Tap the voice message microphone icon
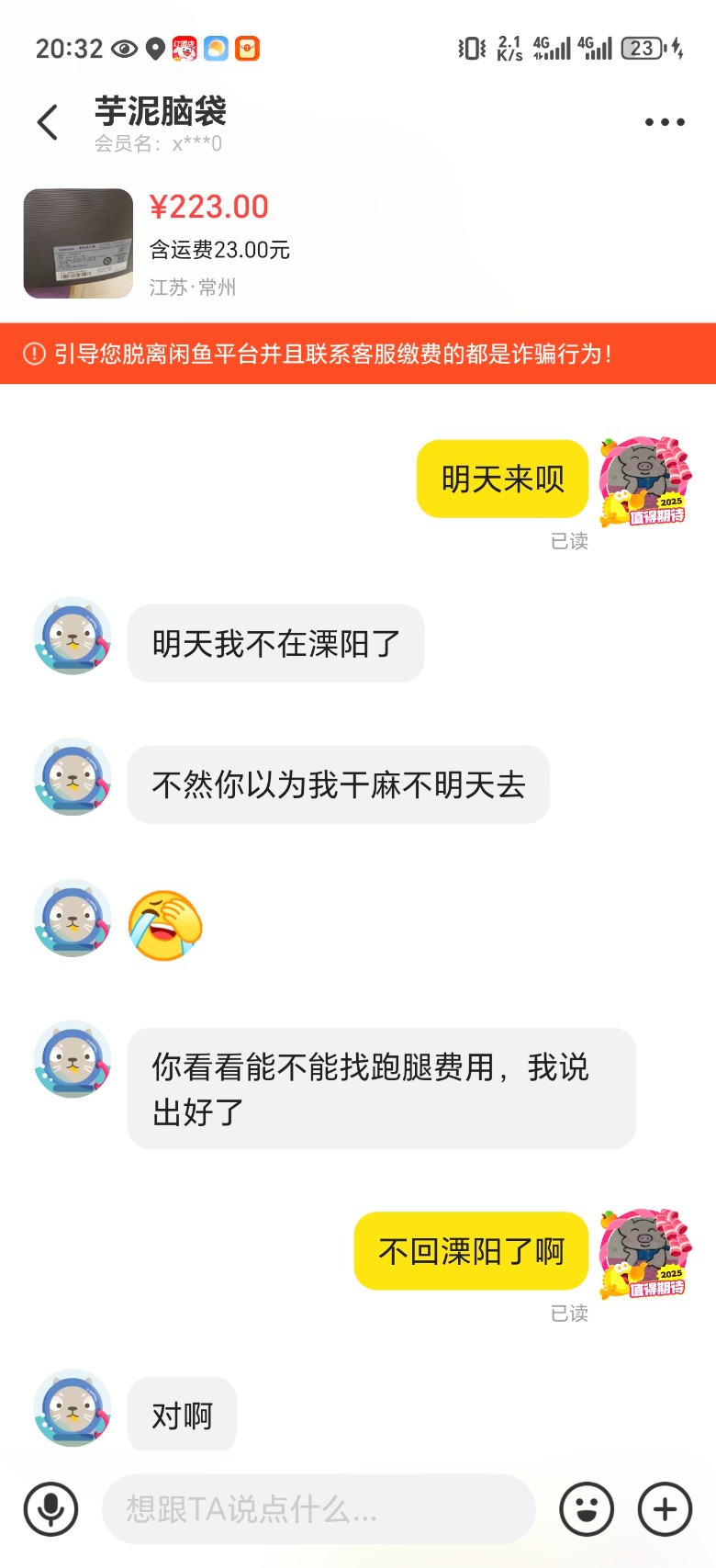The height and width of the screenshot is (1568, 716). click(x=50, y=1509)
